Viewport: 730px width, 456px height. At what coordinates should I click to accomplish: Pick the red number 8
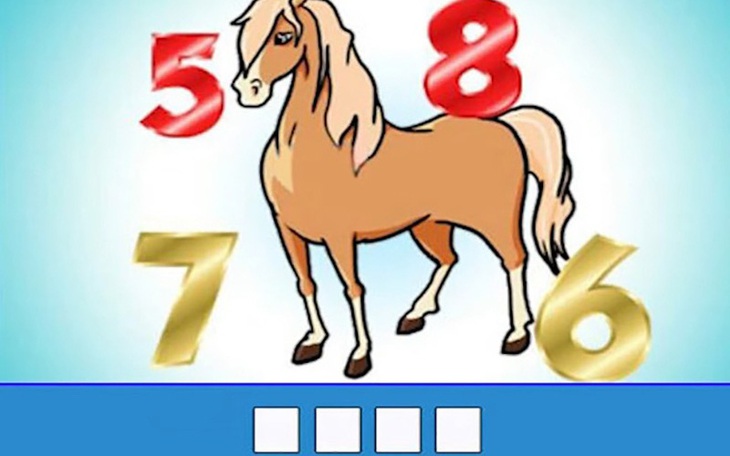pos(472,60)
